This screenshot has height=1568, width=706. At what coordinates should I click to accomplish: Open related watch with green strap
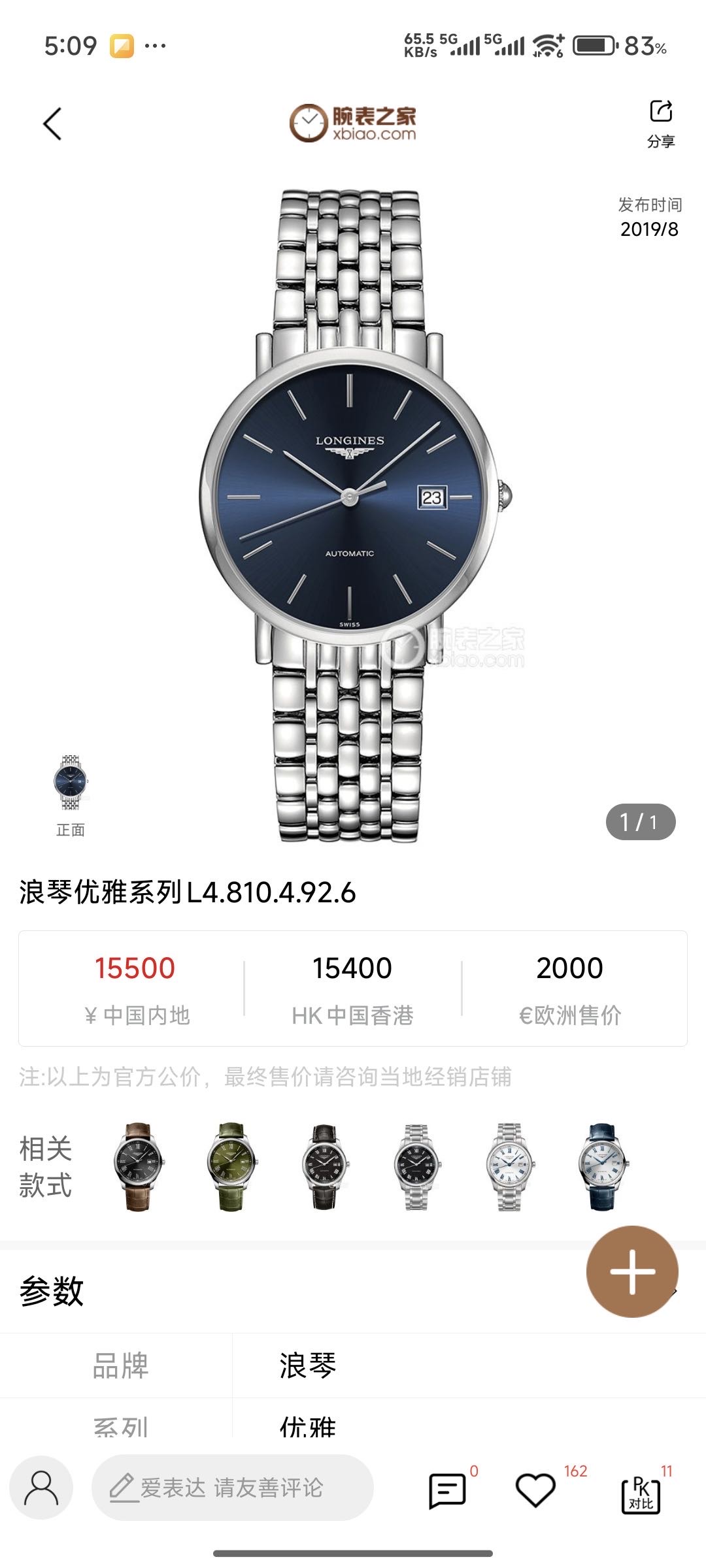(231, 1167)
